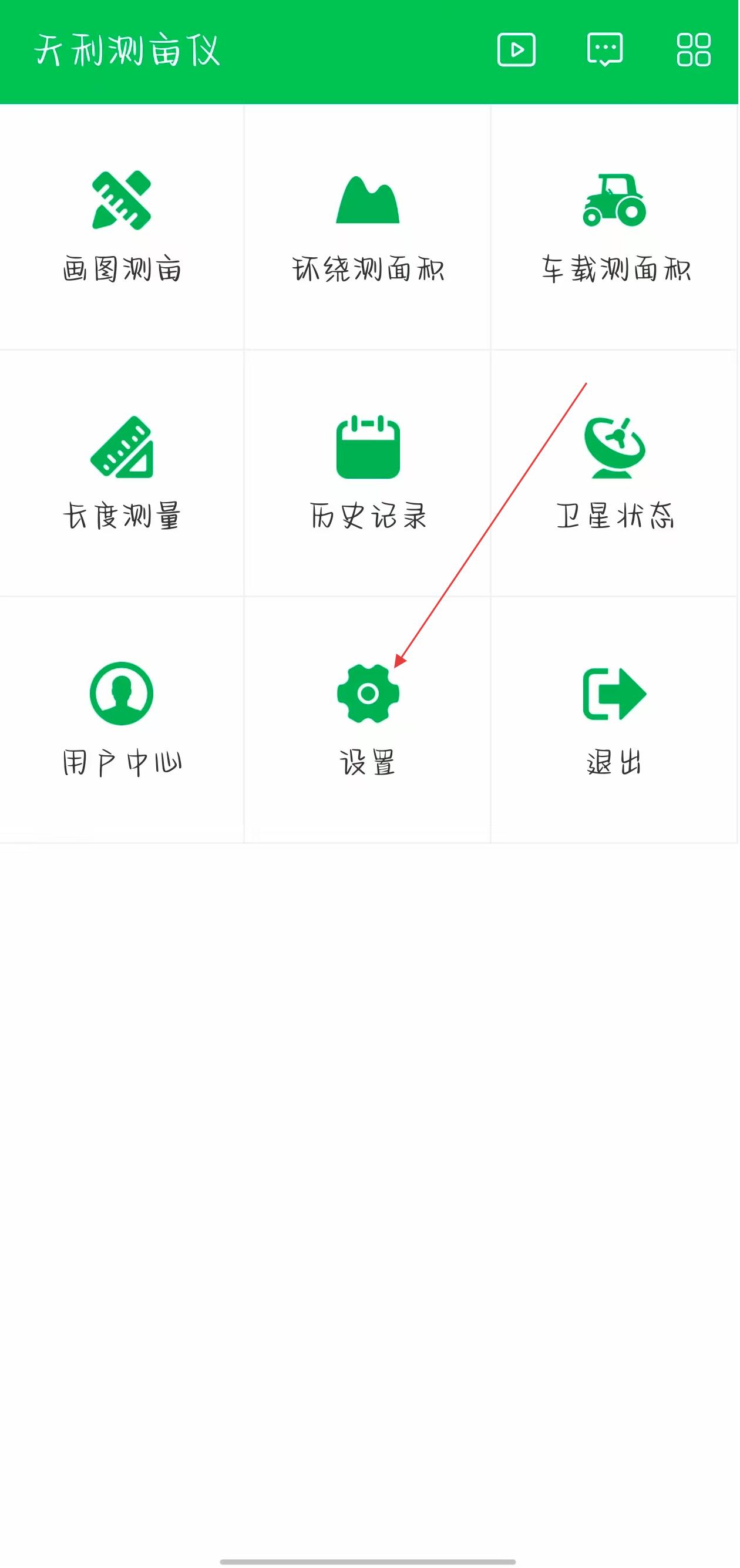Tap 退出 to exit the app
The height and width of the screenshot is (1568, 740).
coord(615,719)
